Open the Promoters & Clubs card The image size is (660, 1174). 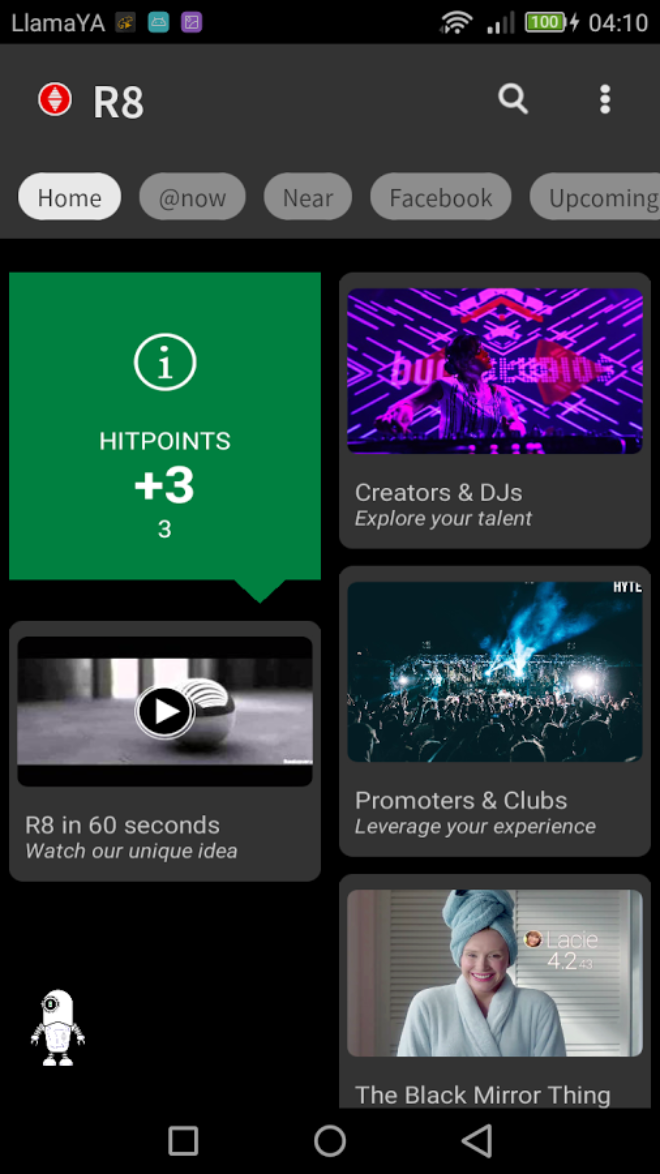coord(494,711)
